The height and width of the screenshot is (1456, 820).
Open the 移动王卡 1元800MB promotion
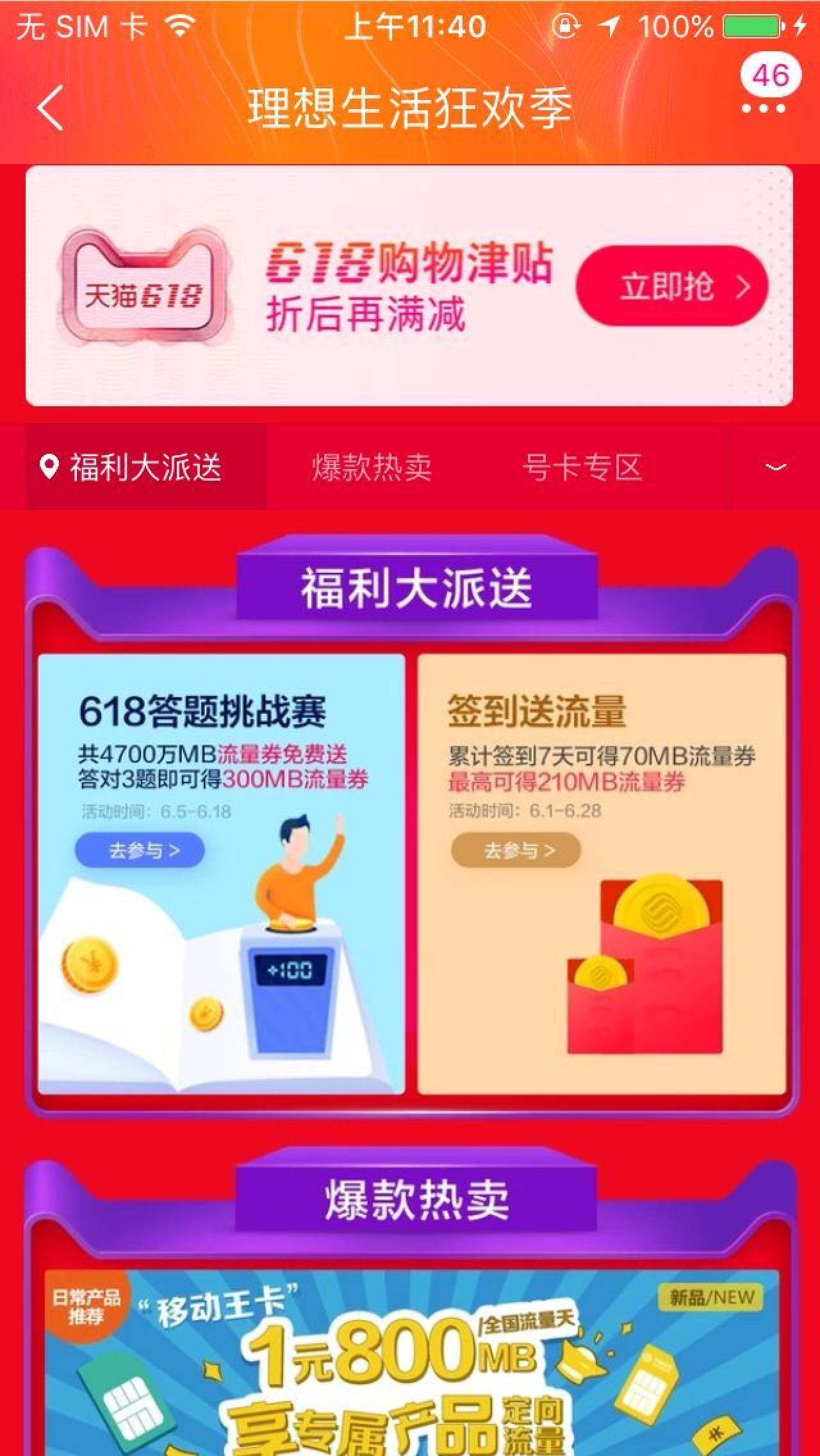point(411,1359)
